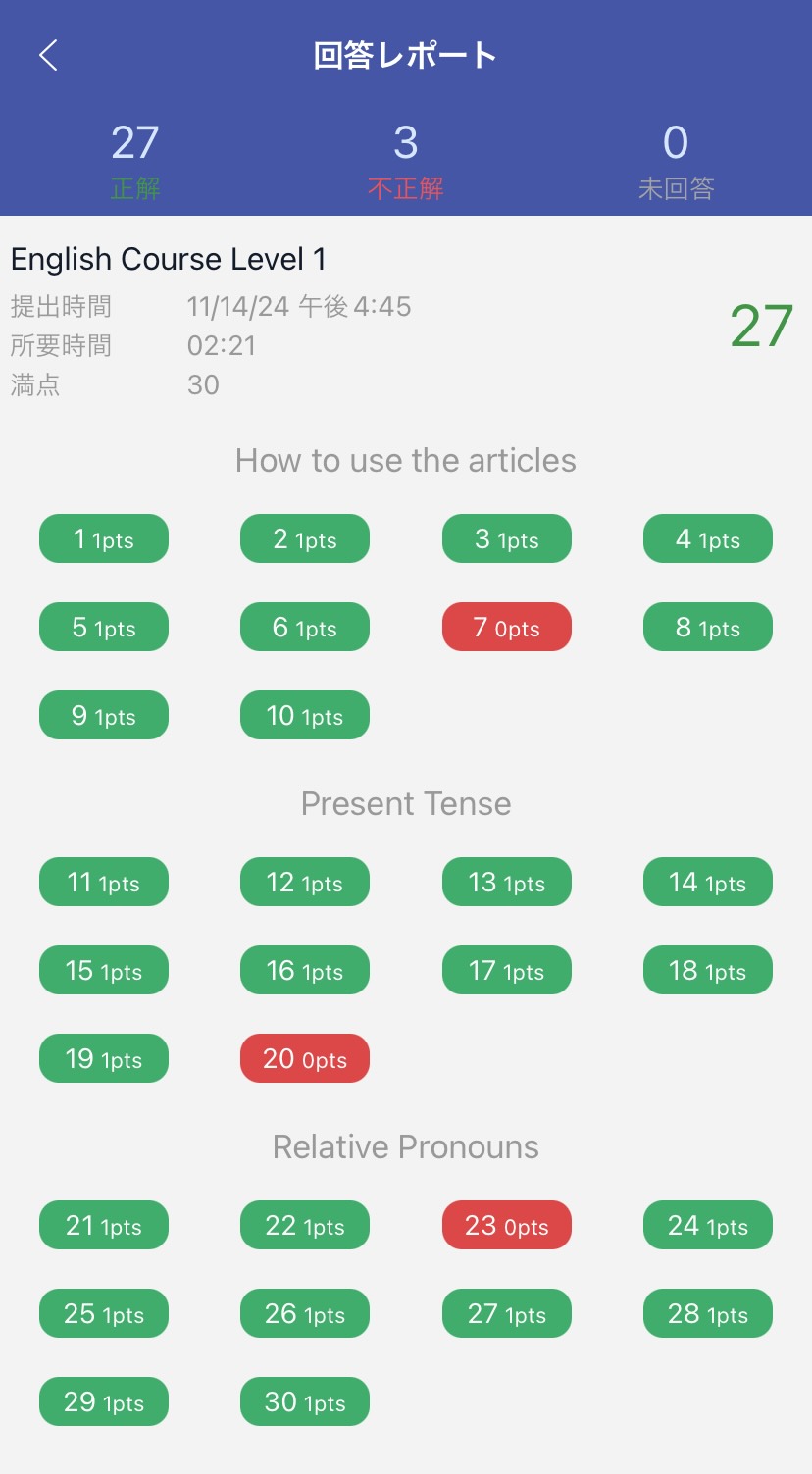The height and width of the screenshot is (1474, 812).
Task: Open question 29 result
Action: (104, 1401)
